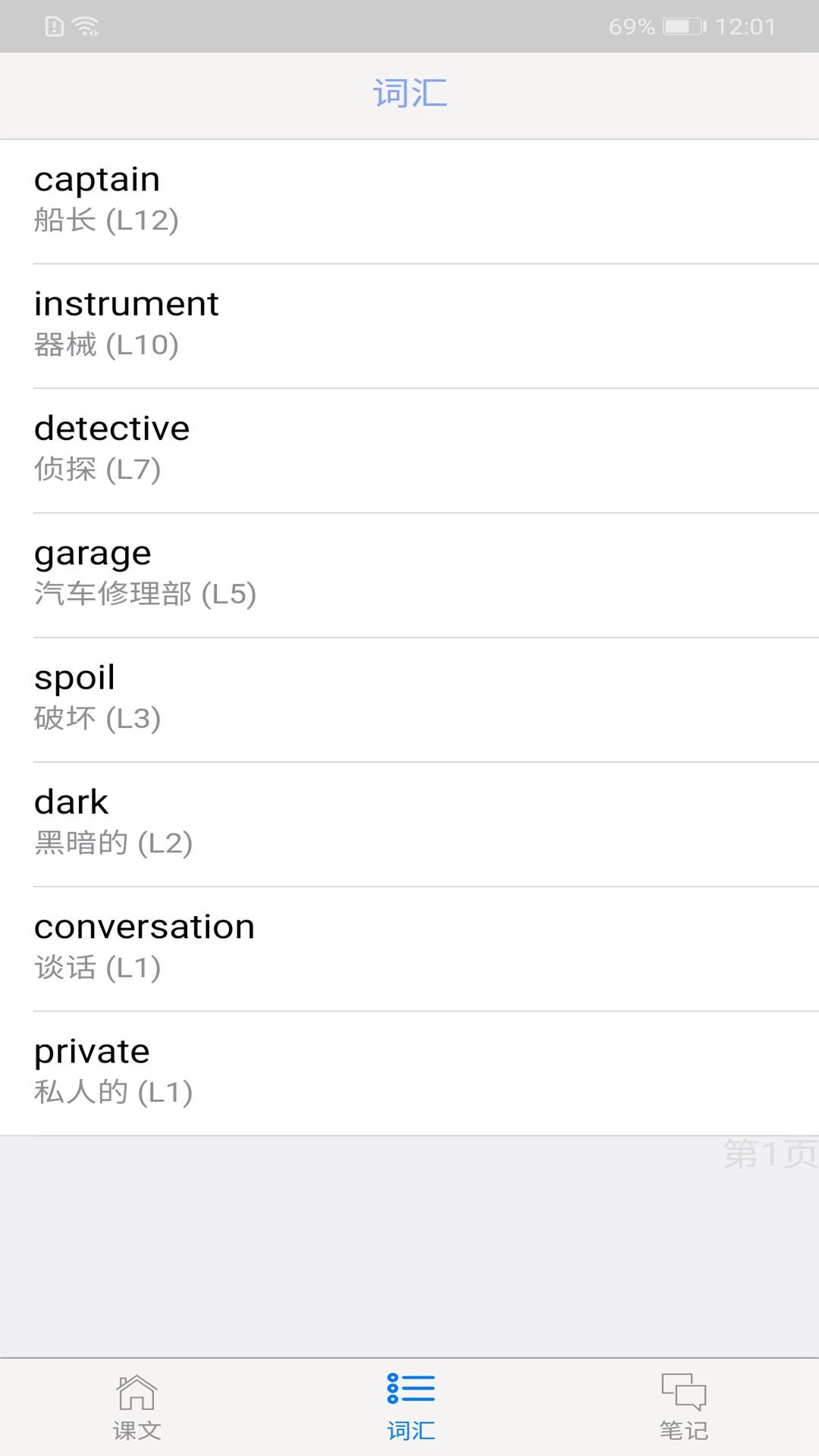Switch to the 课文 tab
Image resolution: width=819 pixels, height=1456 pixels.
pyautogui.click(x=136, y=1407)
